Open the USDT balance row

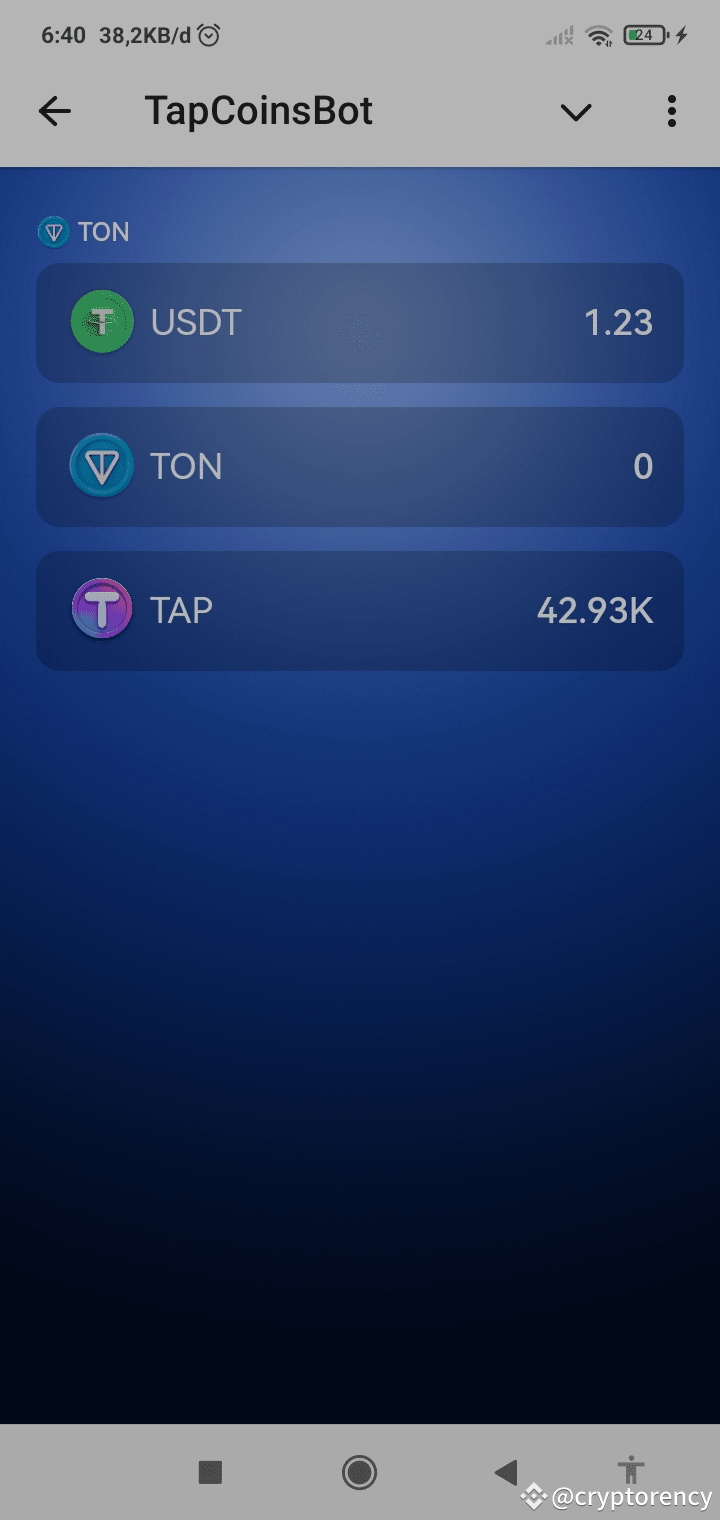click(x=360, y=323)
